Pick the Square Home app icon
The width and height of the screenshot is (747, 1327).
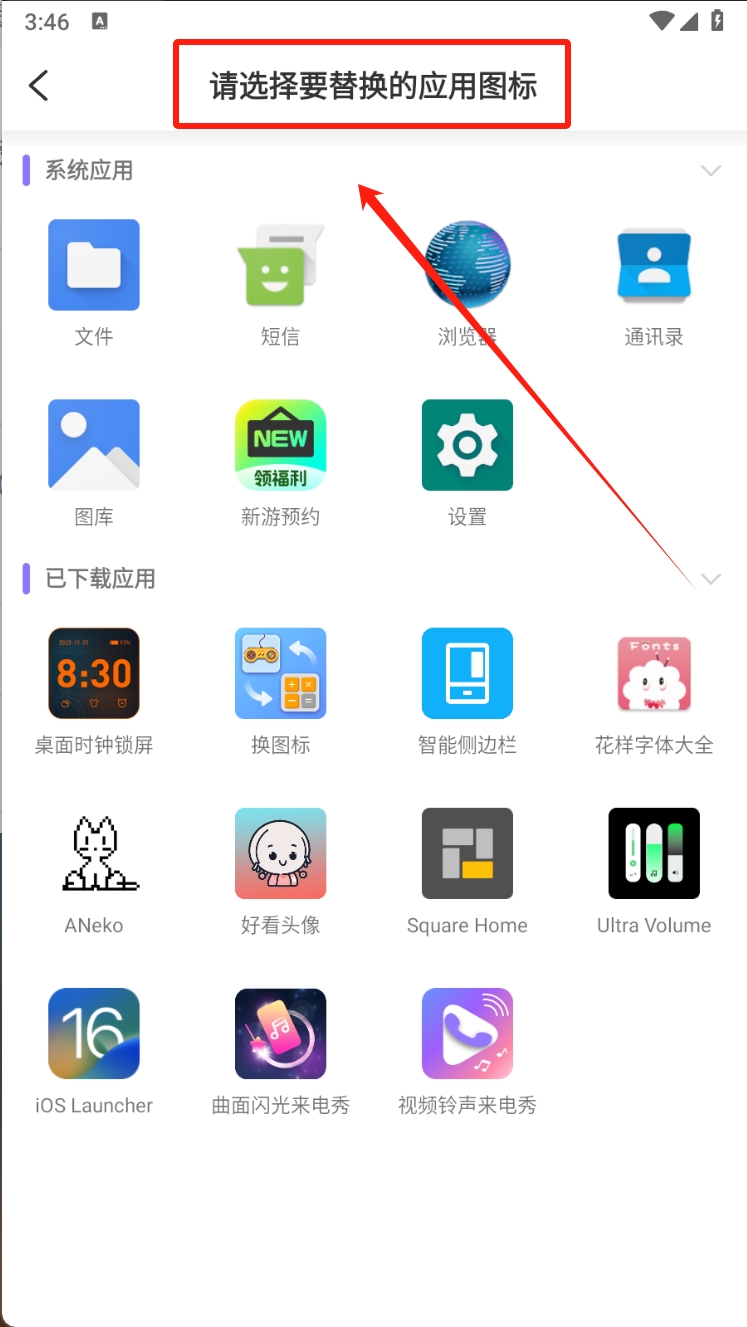pos(467,853)
